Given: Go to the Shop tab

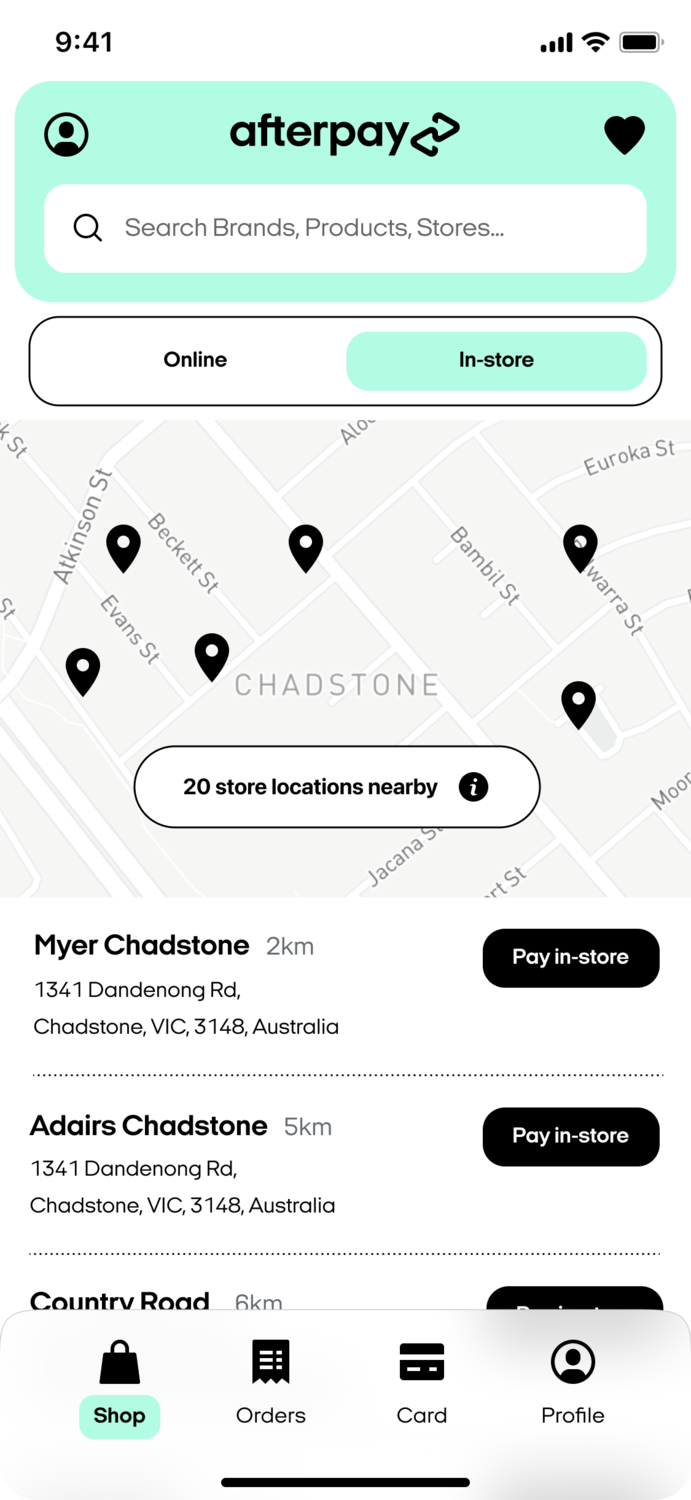Looking at the screenshot, I should (120, 1388).
